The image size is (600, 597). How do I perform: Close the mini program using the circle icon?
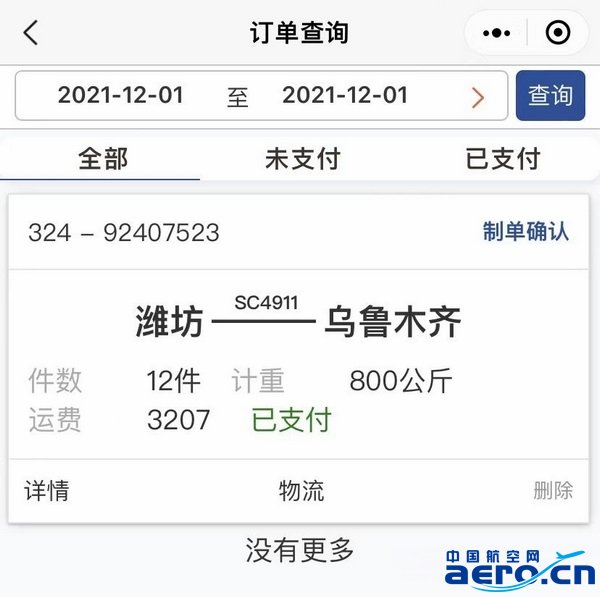click(x=557, y=32)
